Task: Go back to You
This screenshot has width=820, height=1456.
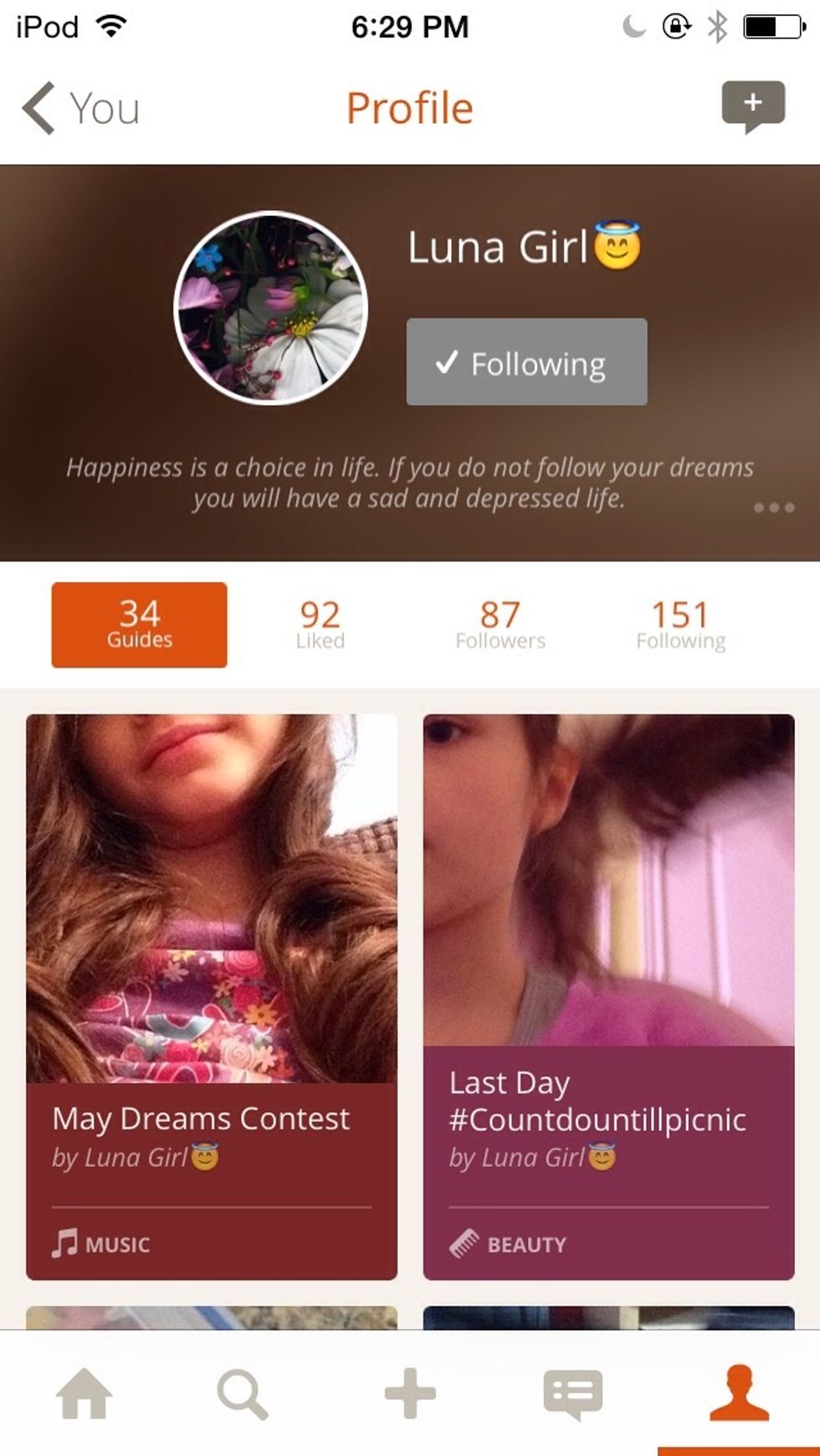Action: pos(79,109)
